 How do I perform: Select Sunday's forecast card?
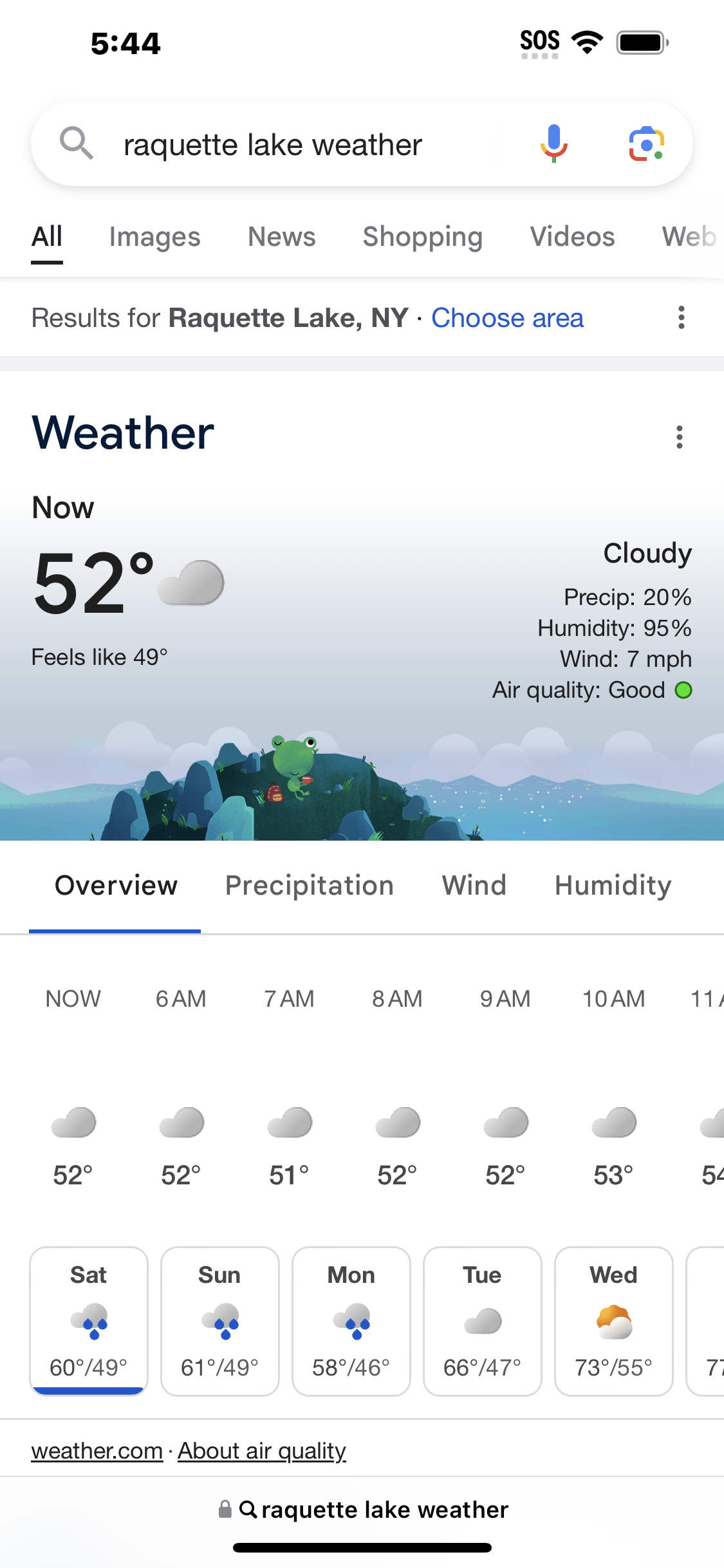[219, 1321]
